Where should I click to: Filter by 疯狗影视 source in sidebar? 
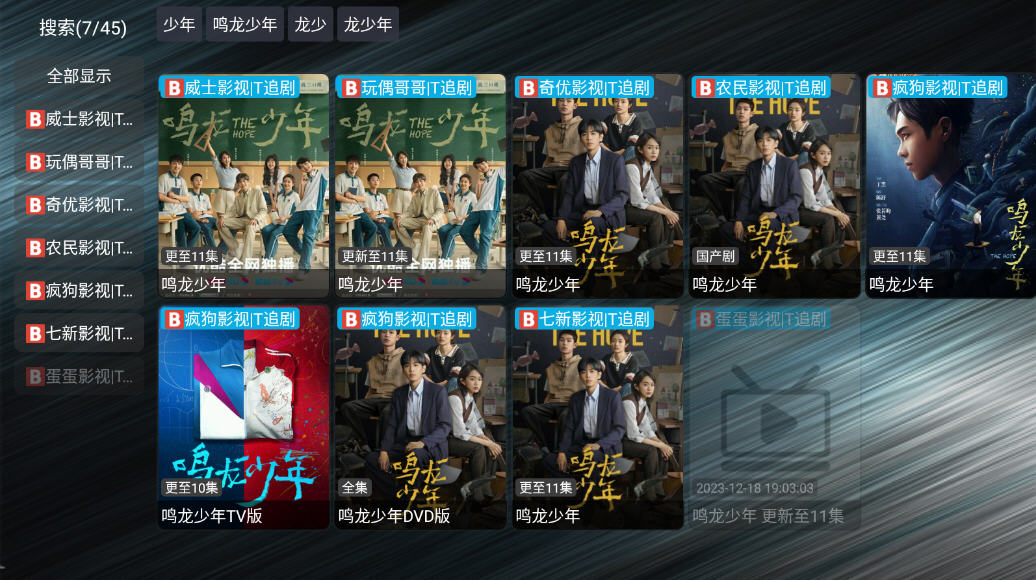tap(79, 291)
